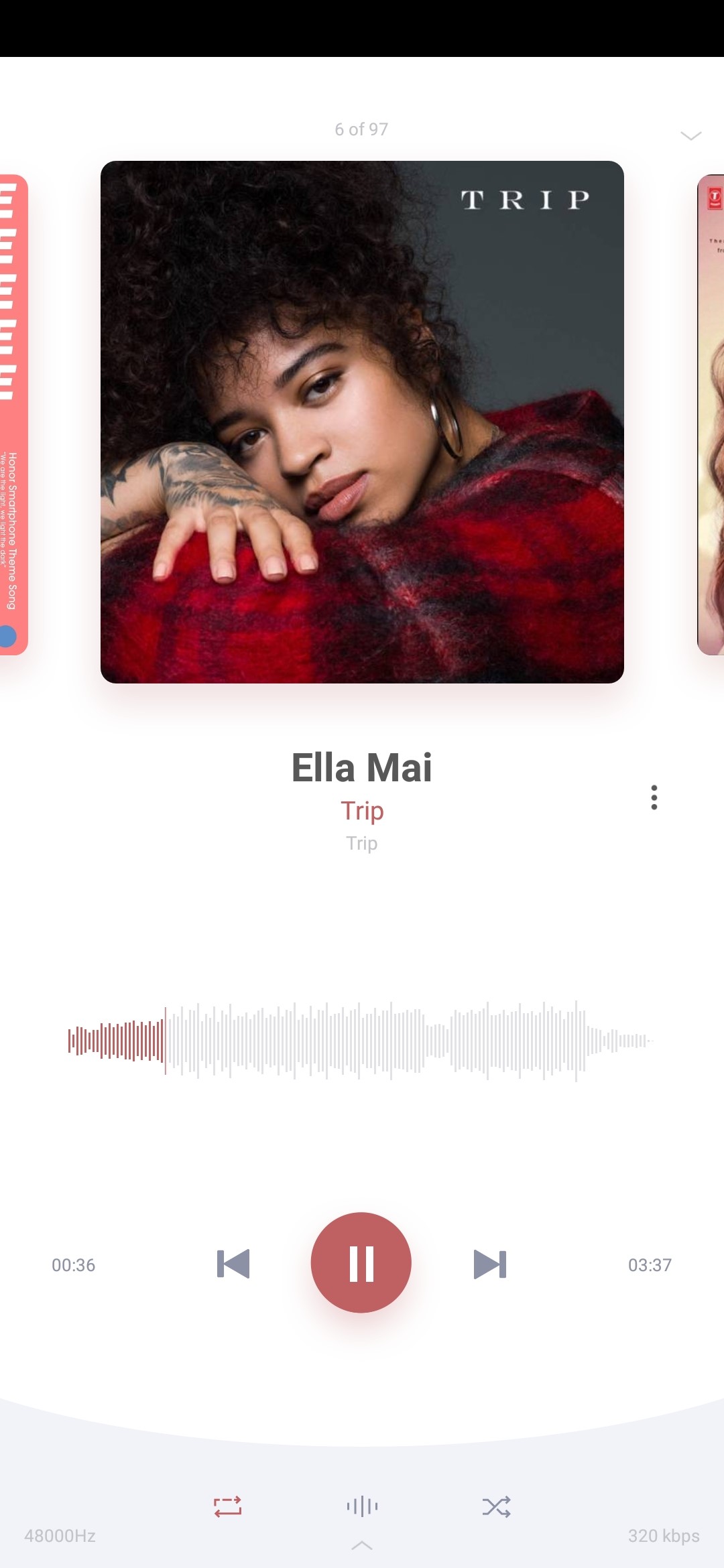Toggle the repeat mode
The height and width of the screenshot is (1568, 724).
[227, 1506]
